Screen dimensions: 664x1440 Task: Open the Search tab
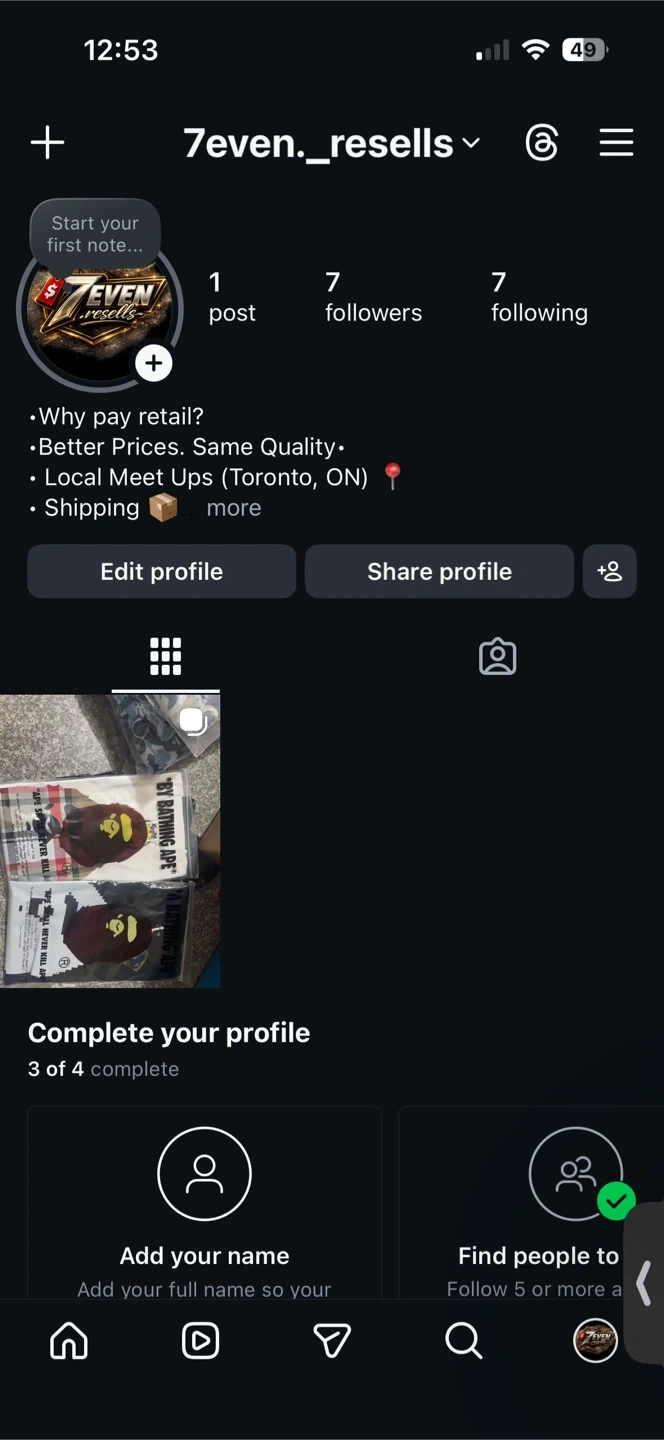click(463, 1341)
